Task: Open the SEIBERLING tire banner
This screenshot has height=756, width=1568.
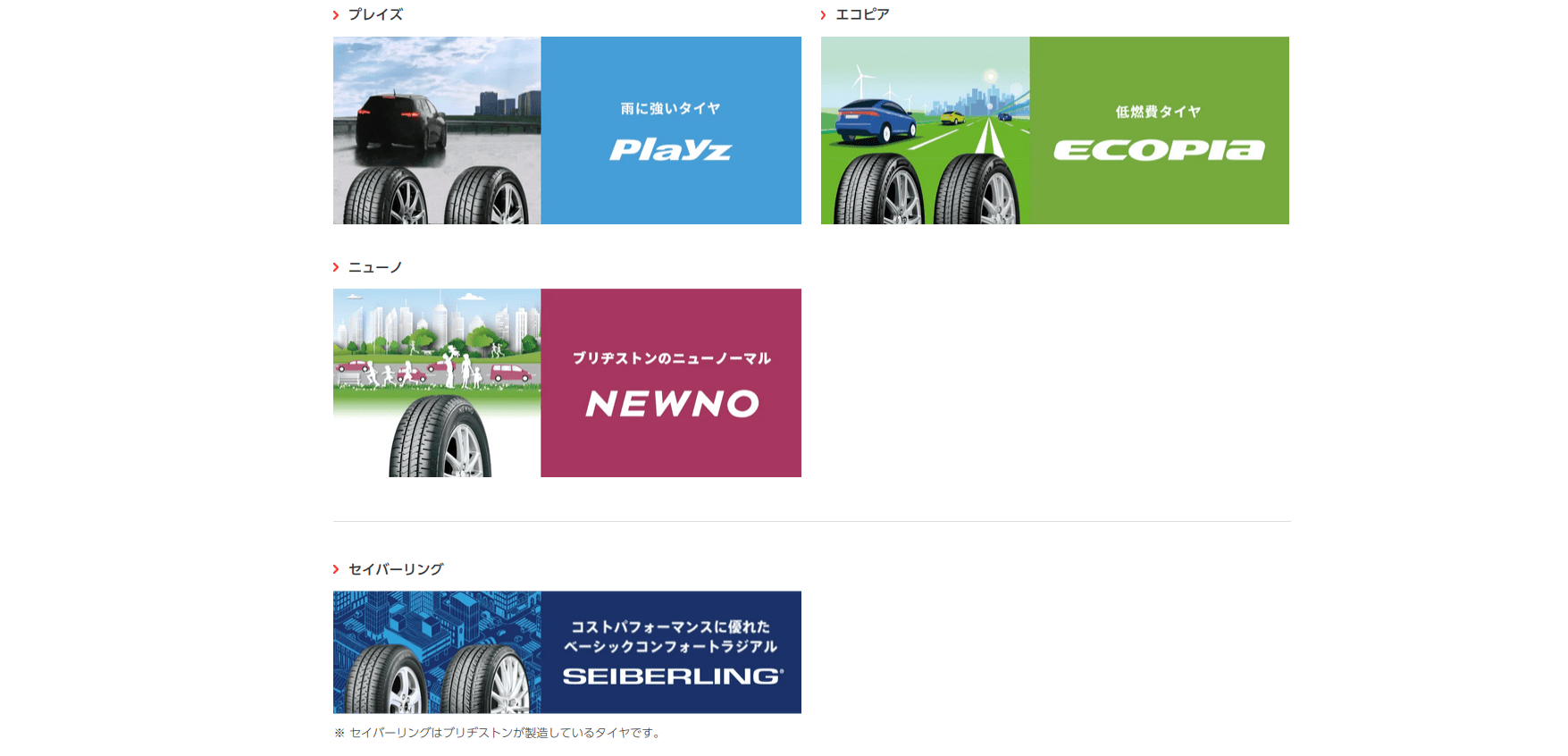Action: point(566,652)
